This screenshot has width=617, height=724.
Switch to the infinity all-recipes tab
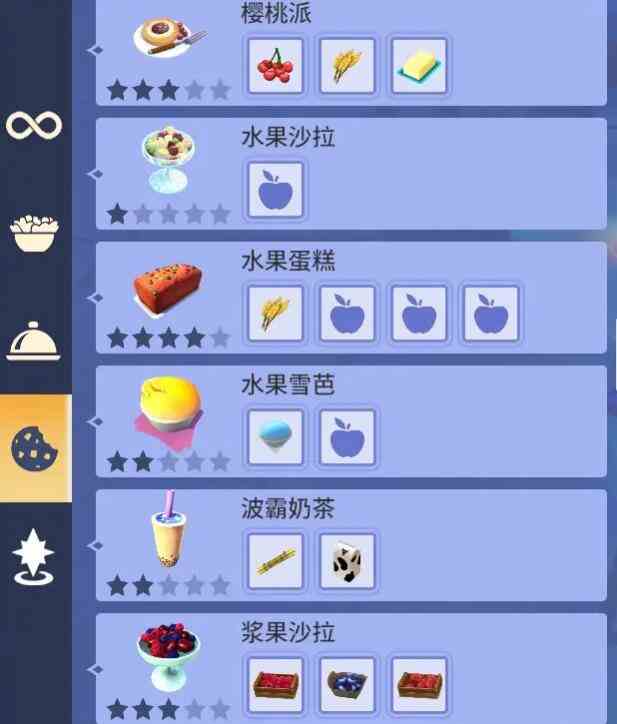point(34,126)
